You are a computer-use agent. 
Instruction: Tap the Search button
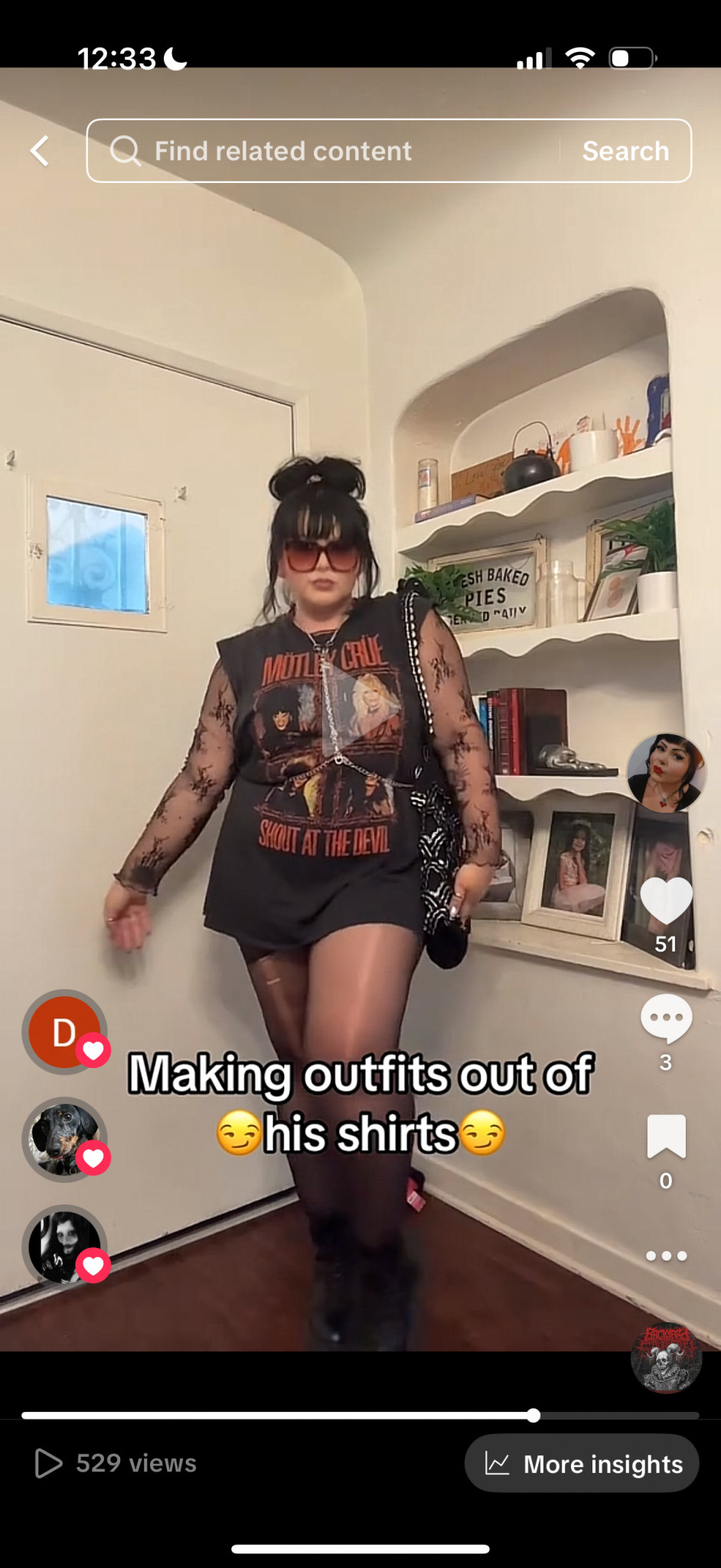tap(625, 151)
